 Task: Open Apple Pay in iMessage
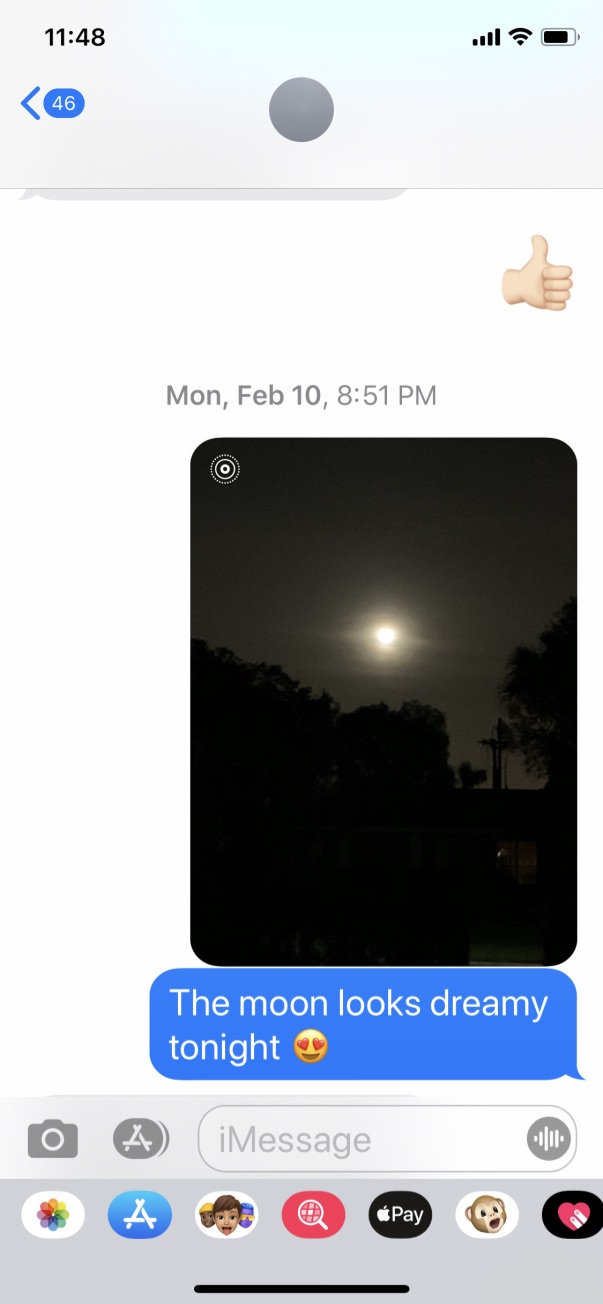point(400,1216)
